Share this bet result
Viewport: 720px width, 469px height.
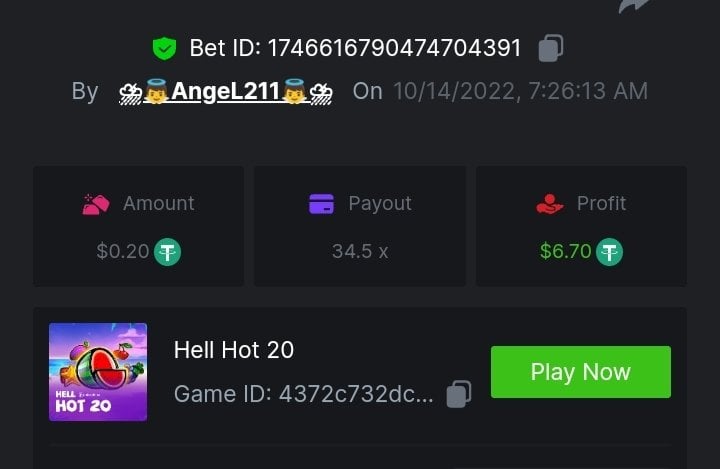click(x=632, y=5)
